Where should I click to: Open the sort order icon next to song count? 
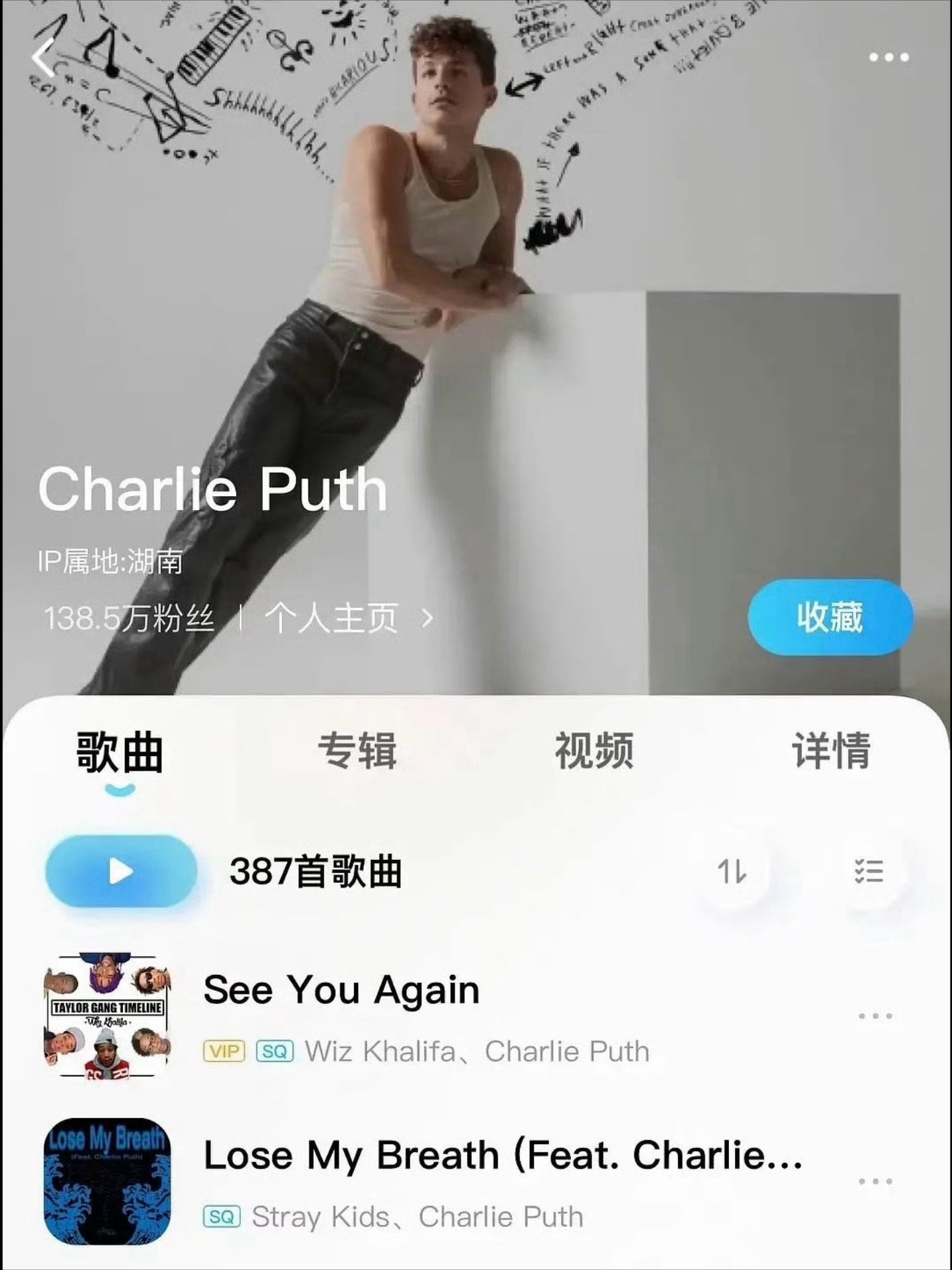[734, 872]
